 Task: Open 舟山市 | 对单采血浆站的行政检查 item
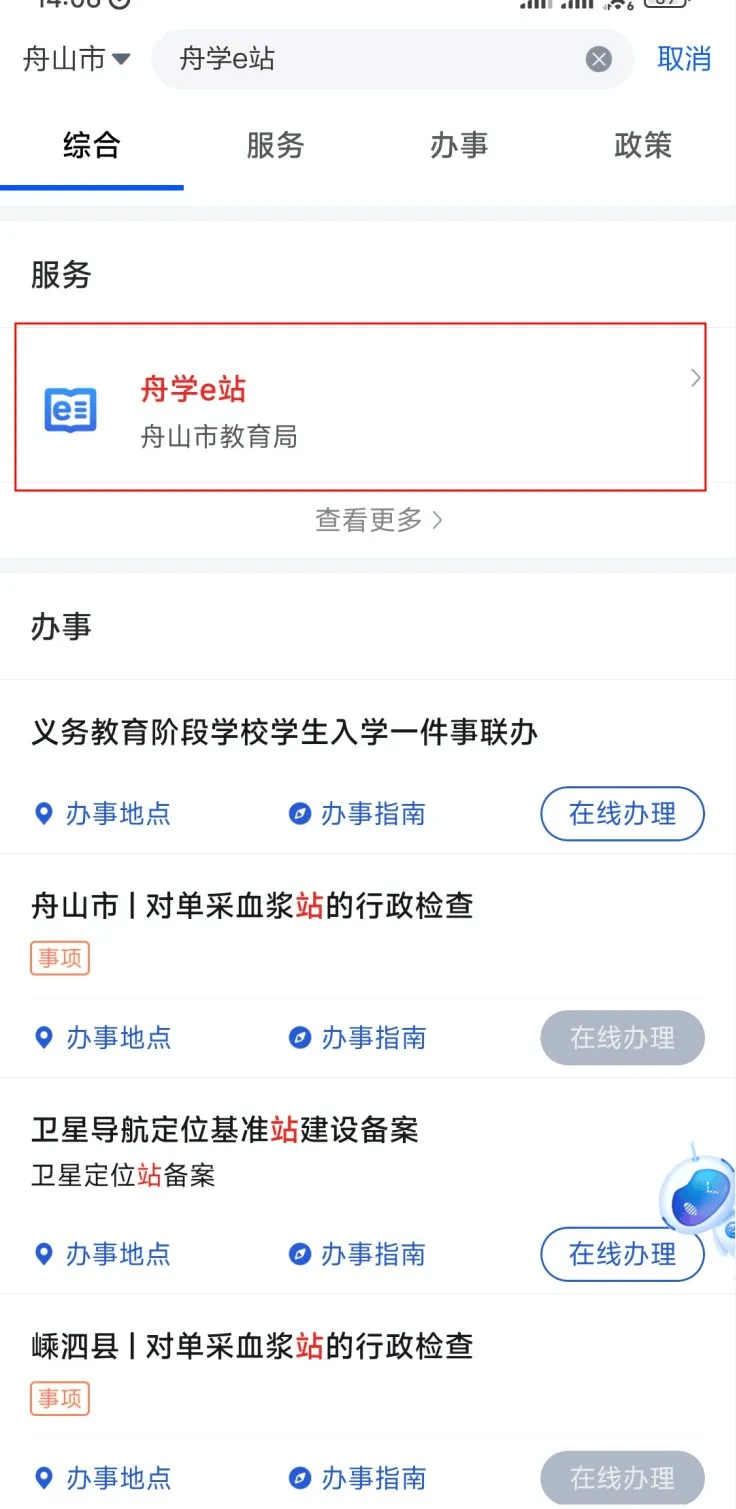252,906
